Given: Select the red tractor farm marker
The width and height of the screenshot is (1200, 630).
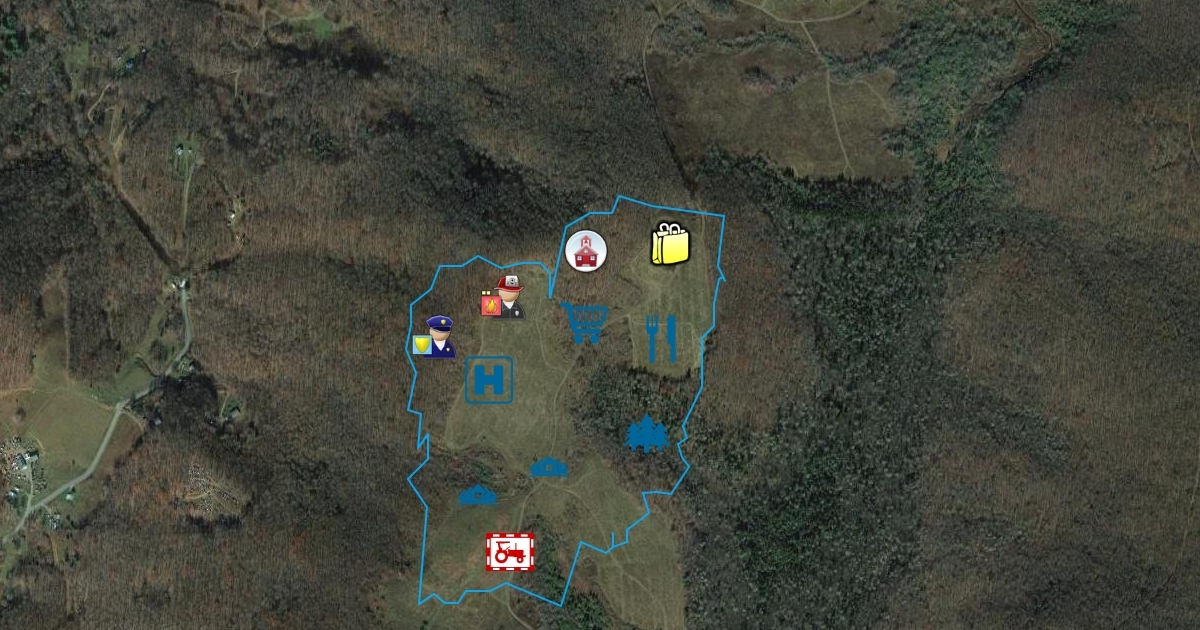Looking at the screenshot, I should 510,551.
